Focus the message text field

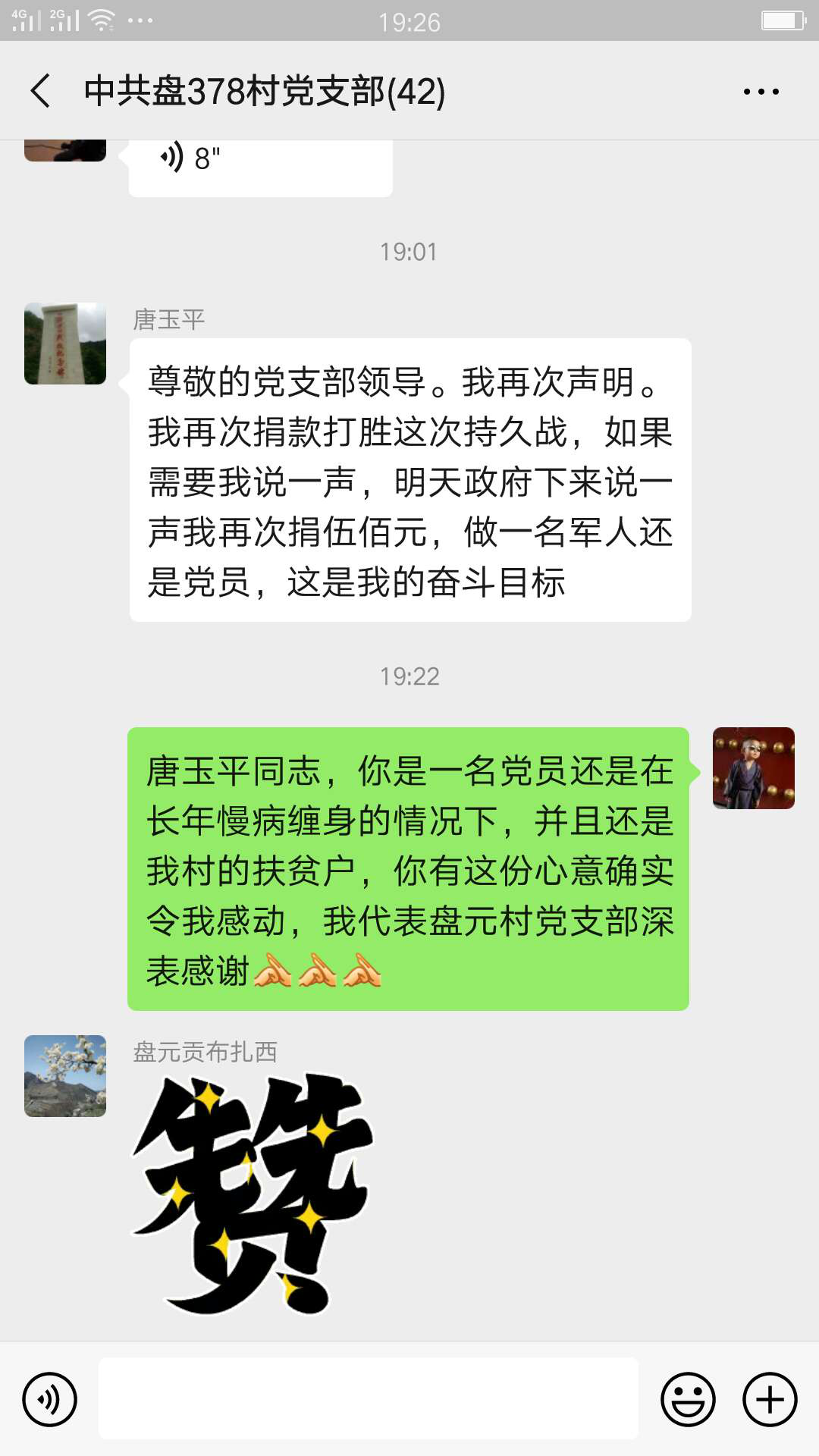(x=369, y=1398)
